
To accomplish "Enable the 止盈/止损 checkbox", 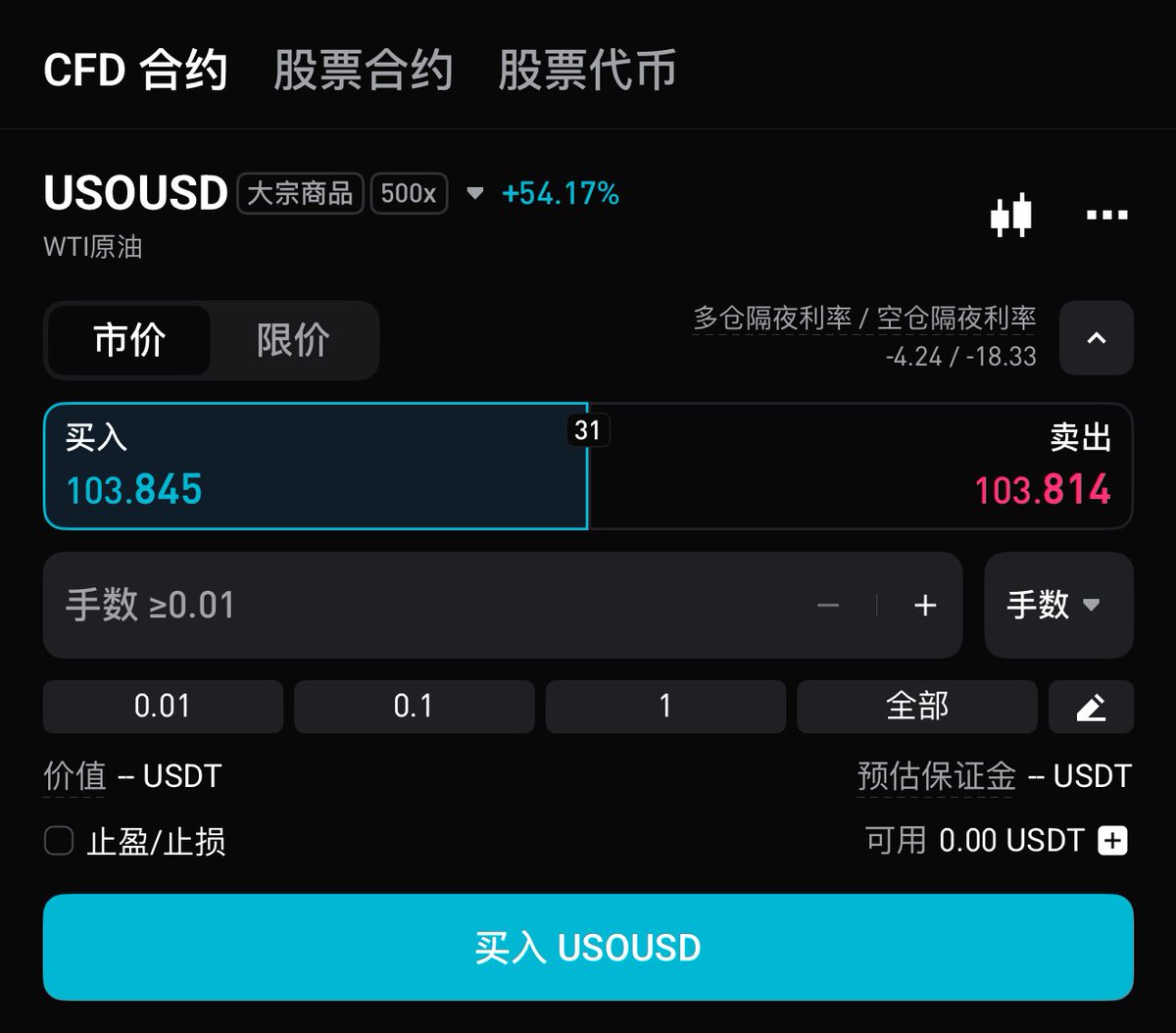I will pos(59,841).
